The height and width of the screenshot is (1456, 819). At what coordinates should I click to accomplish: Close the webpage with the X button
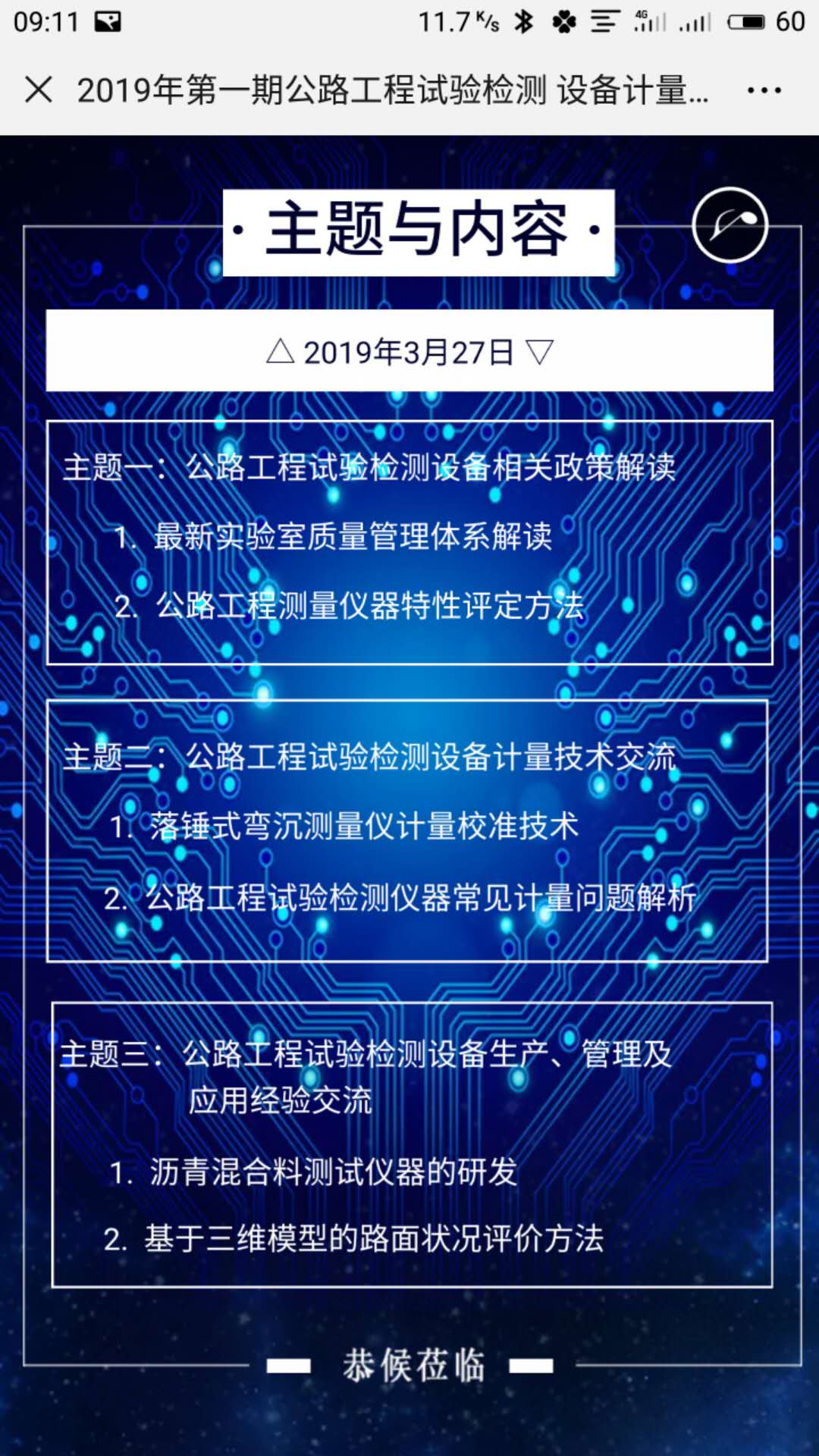pos(39,90)
